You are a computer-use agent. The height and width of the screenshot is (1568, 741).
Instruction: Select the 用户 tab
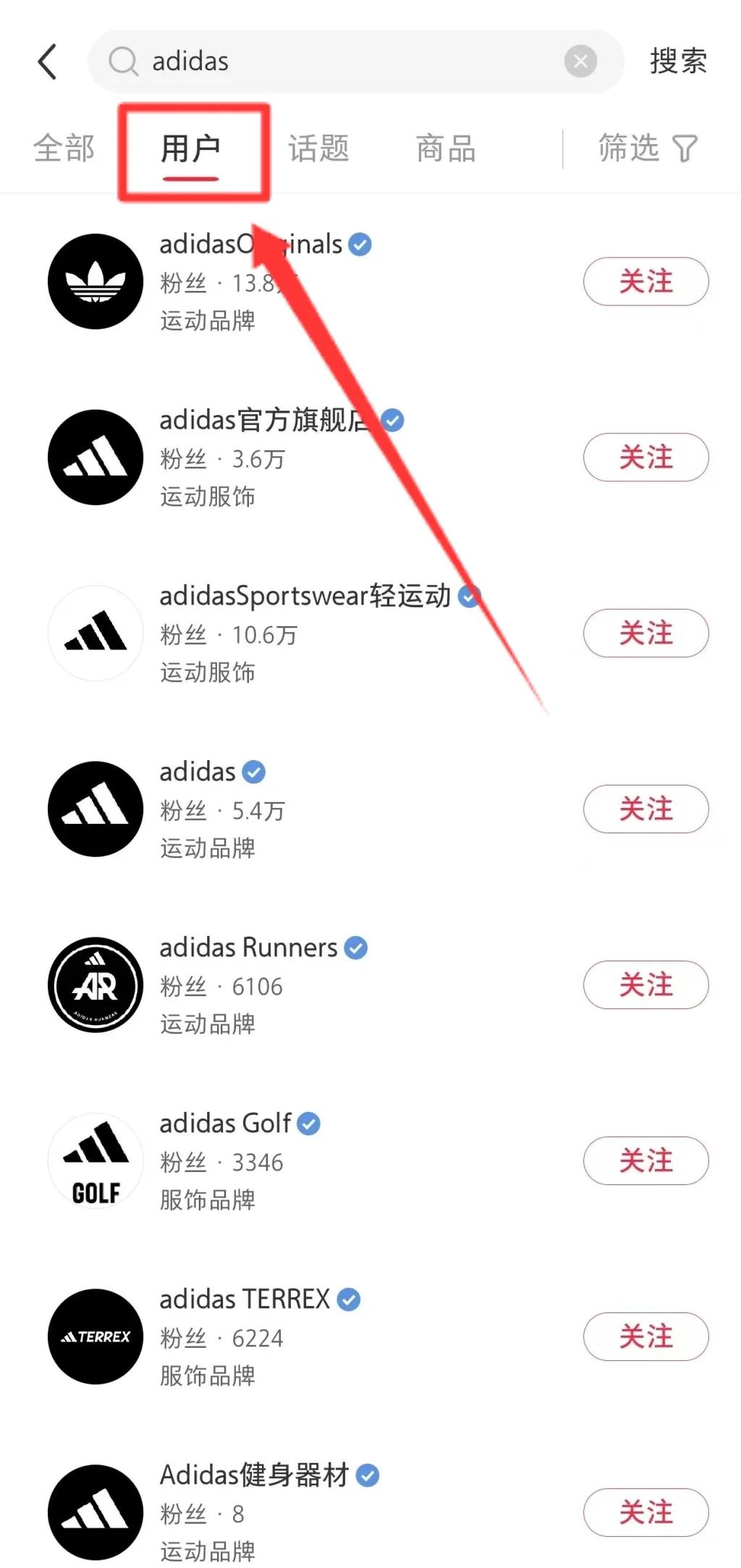190,148
